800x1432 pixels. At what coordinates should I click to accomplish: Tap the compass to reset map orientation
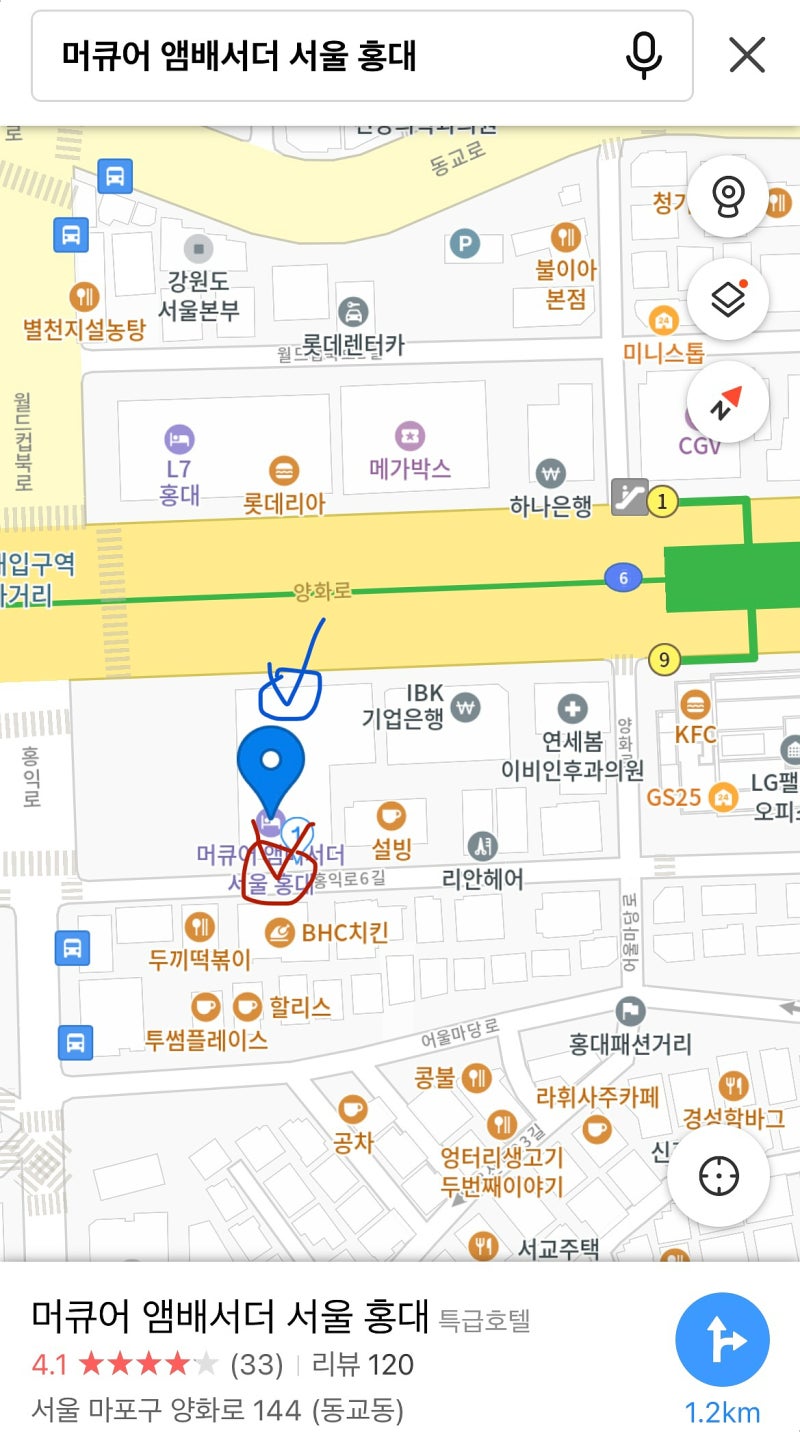tap(729, 399)
